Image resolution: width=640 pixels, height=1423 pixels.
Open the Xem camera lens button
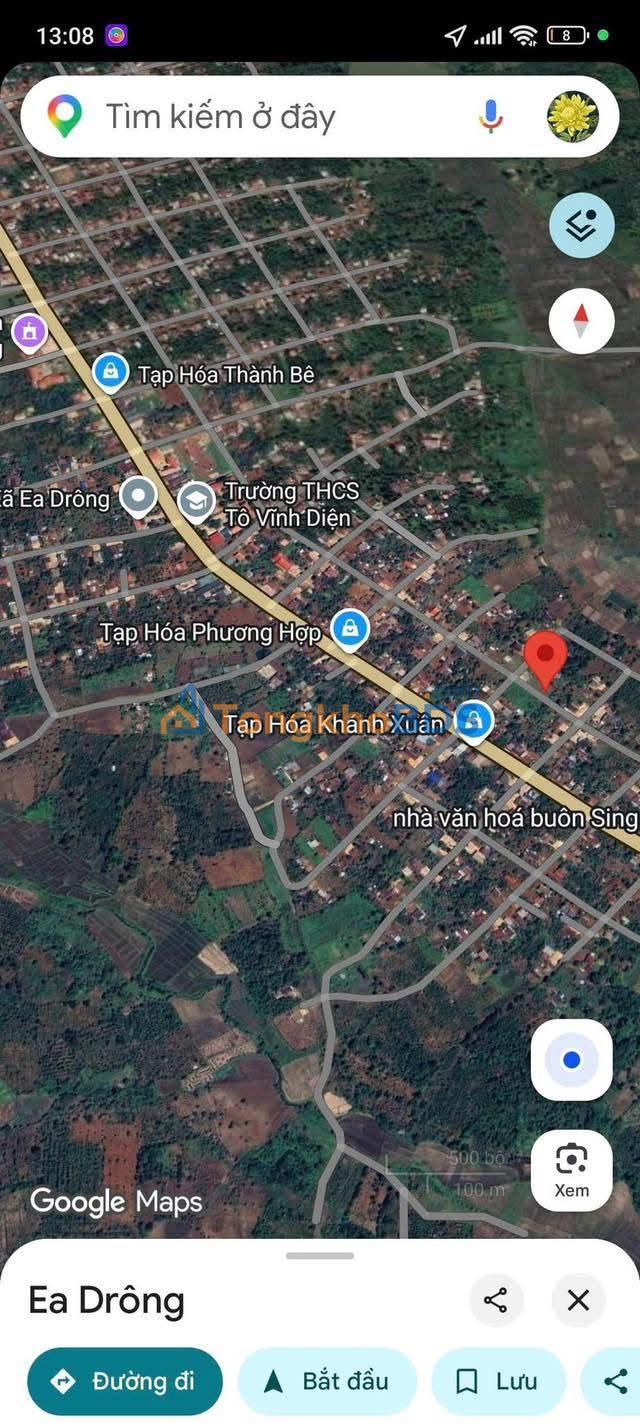(571, 1170)
